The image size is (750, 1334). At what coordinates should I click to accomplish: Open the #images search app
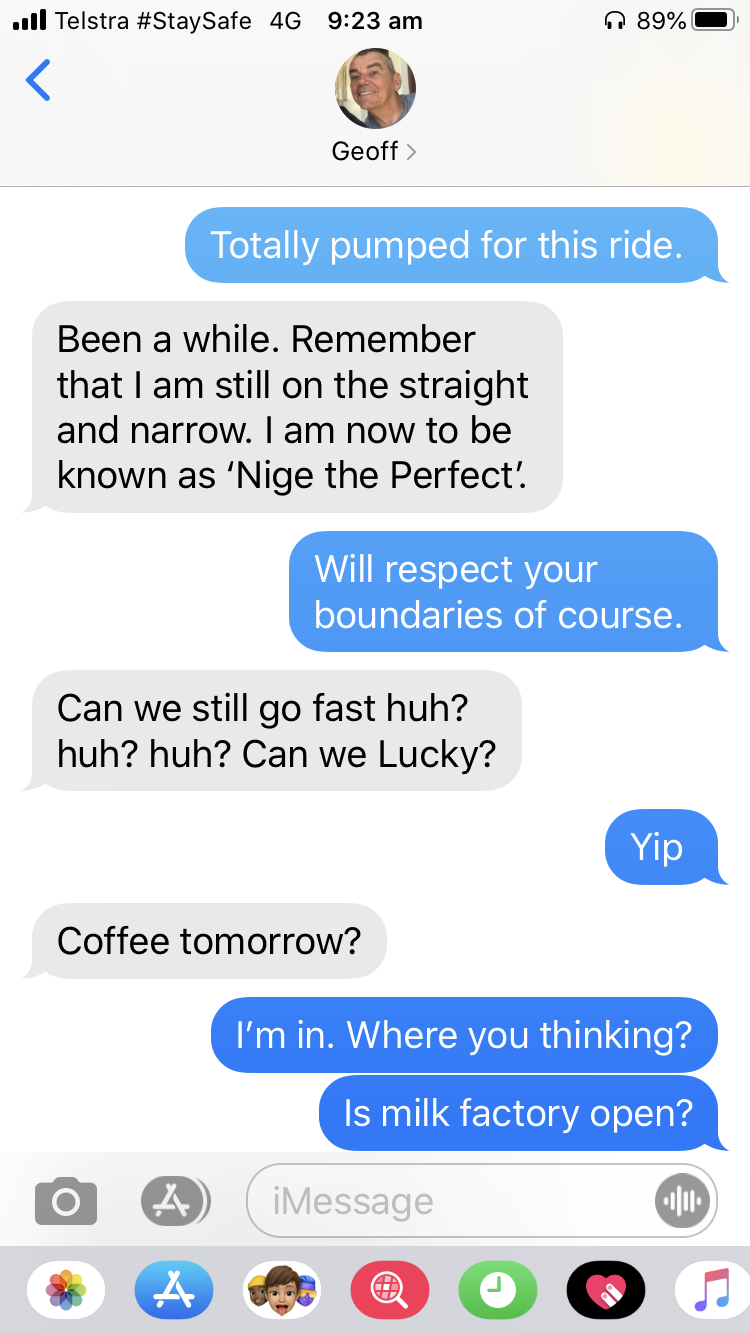click(390, 1290)
